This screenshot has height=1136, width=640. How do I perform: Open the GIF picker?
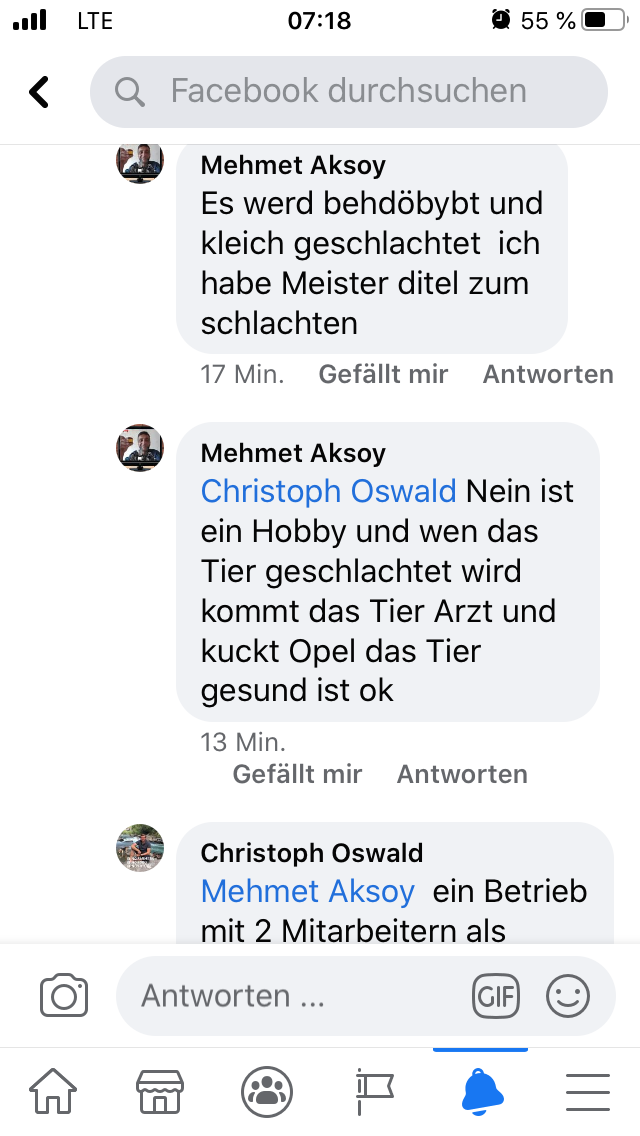496,996
